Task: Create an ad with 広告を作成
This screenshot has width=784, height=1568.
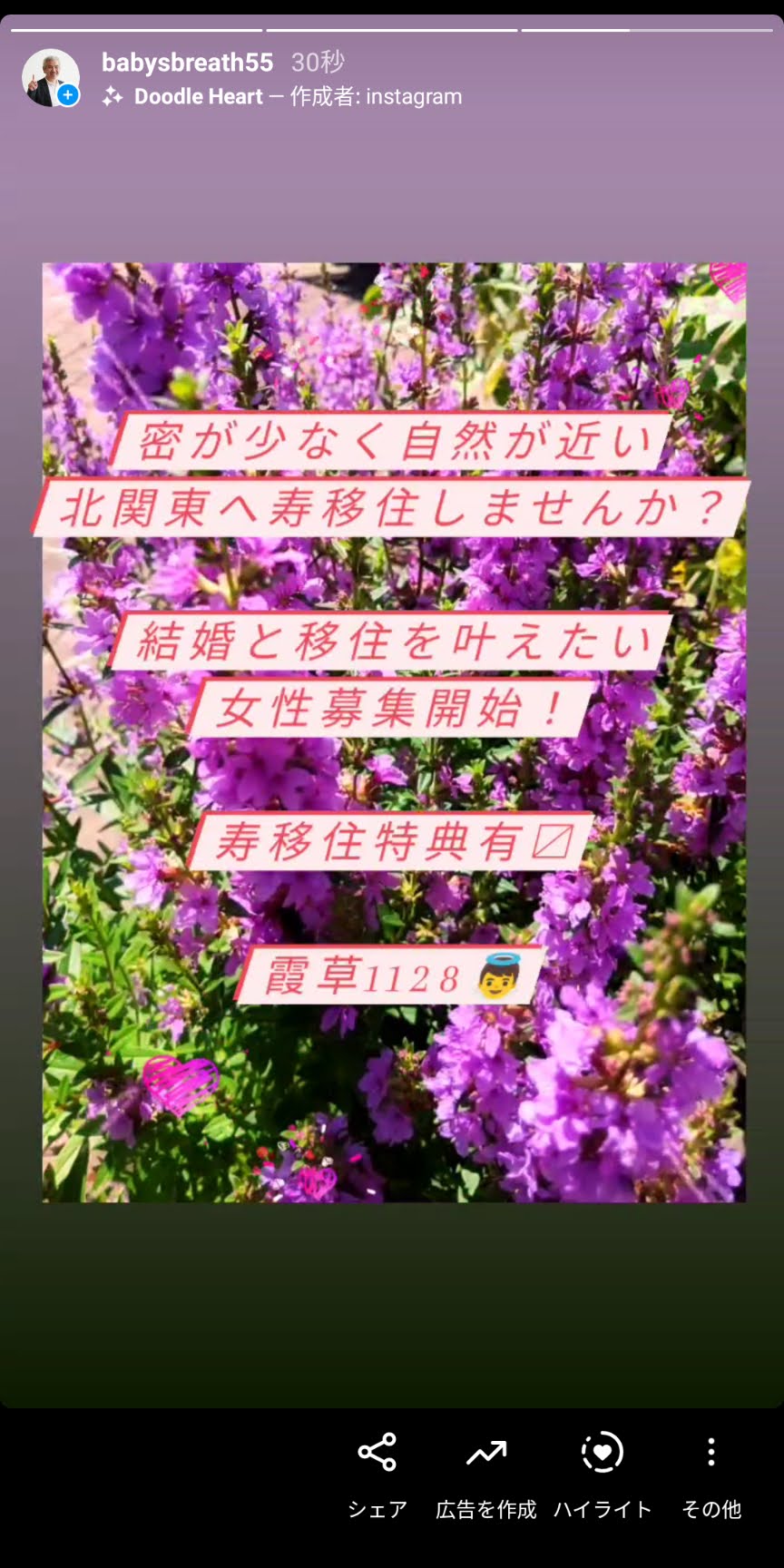Action: 486,1472
